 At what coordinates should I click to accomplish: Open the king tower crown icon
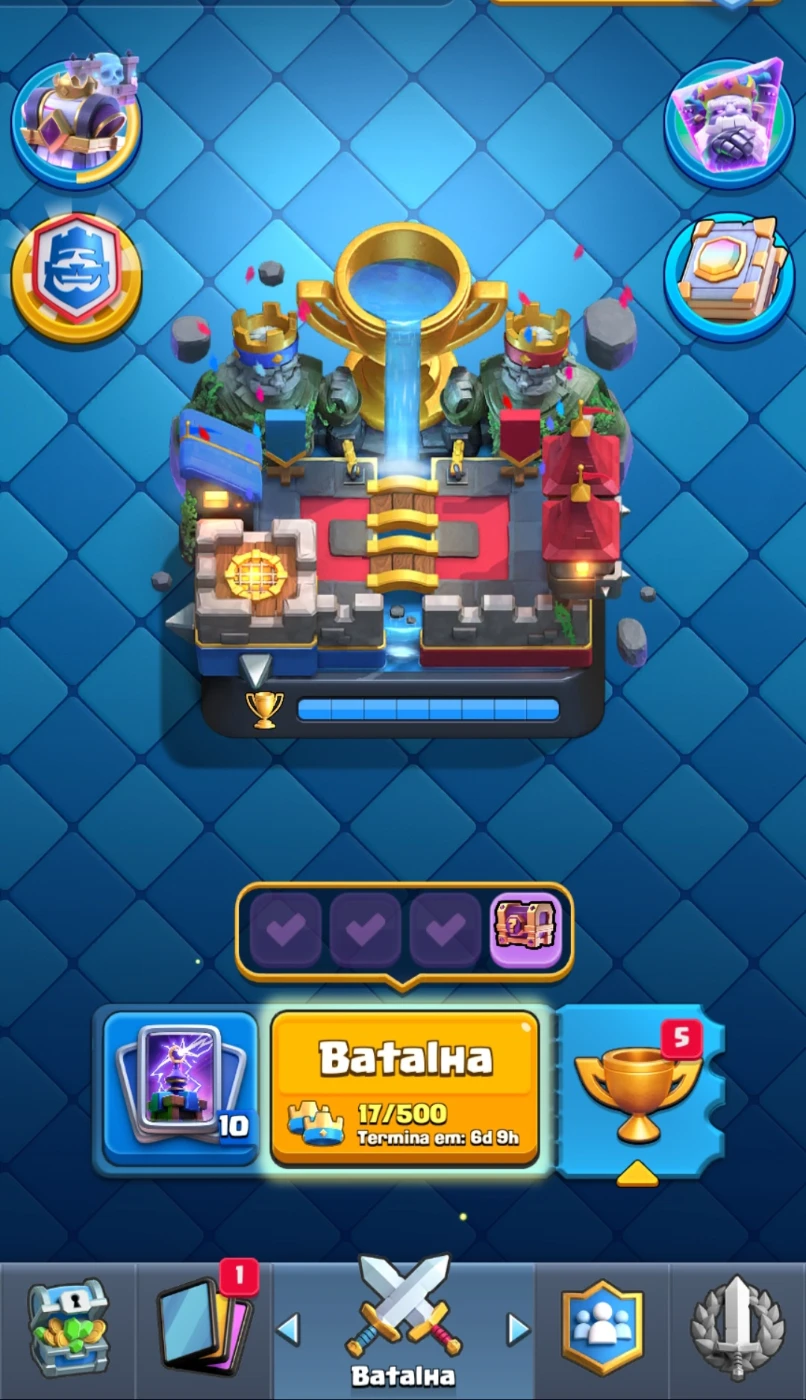tap(75, 120)
